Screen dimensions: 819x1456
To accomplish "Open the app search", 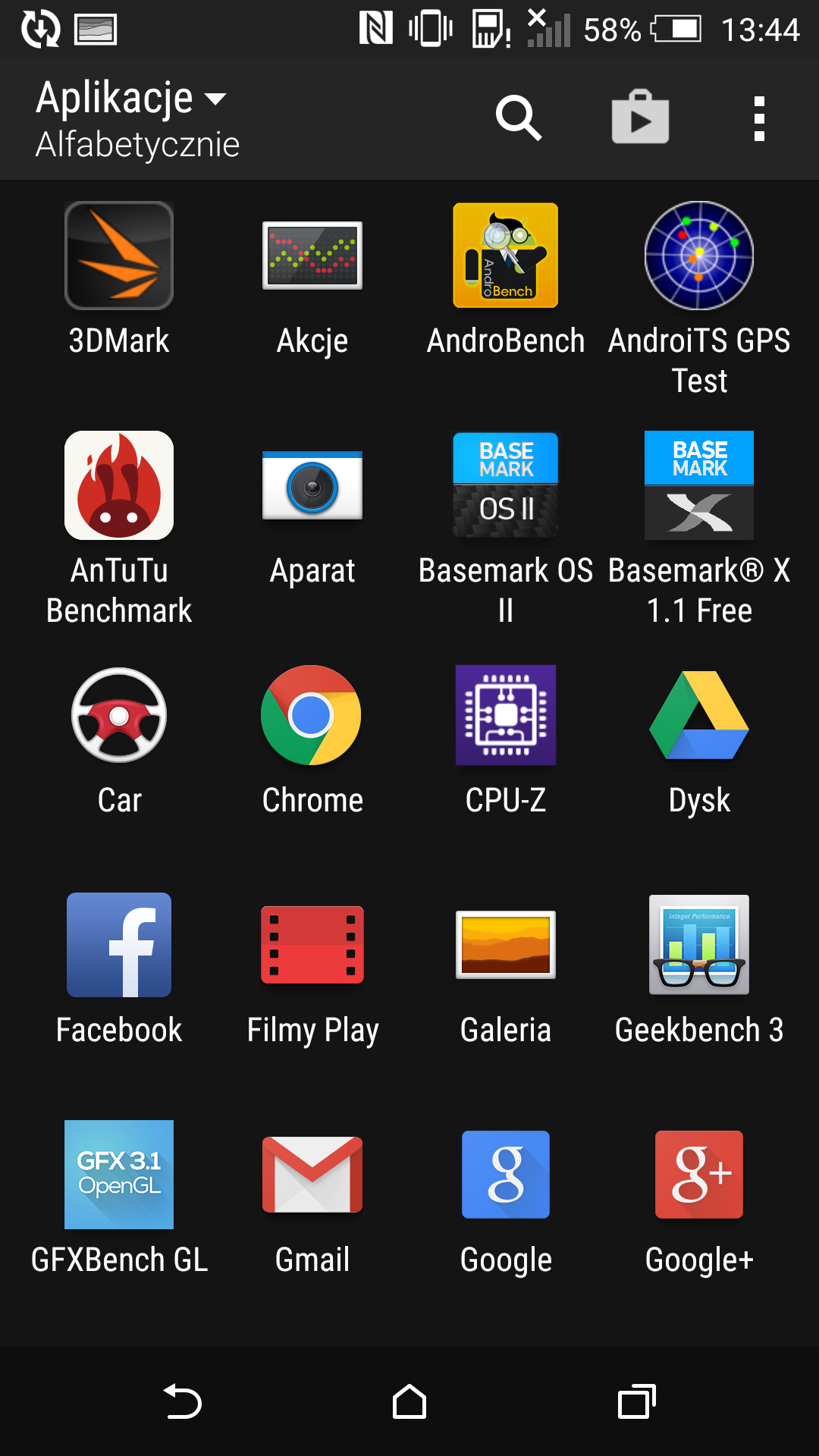I will 519,118.
